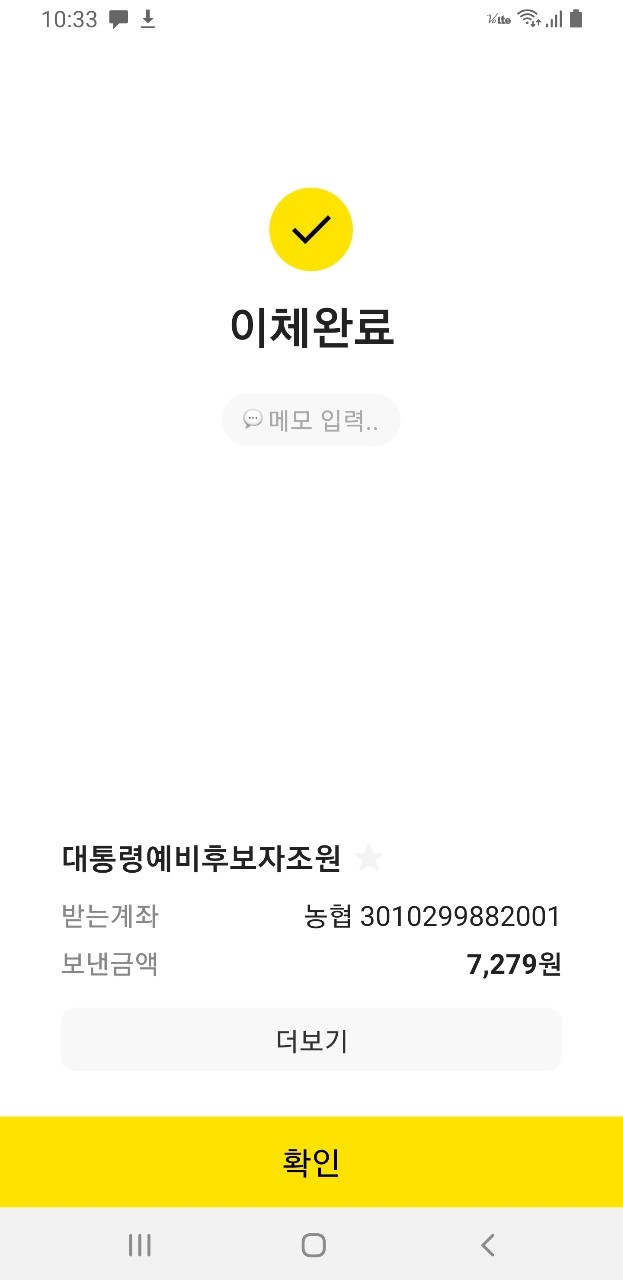Confirm with the yellow 확인 button
623x1280 pixels.
click(311, 1162)
